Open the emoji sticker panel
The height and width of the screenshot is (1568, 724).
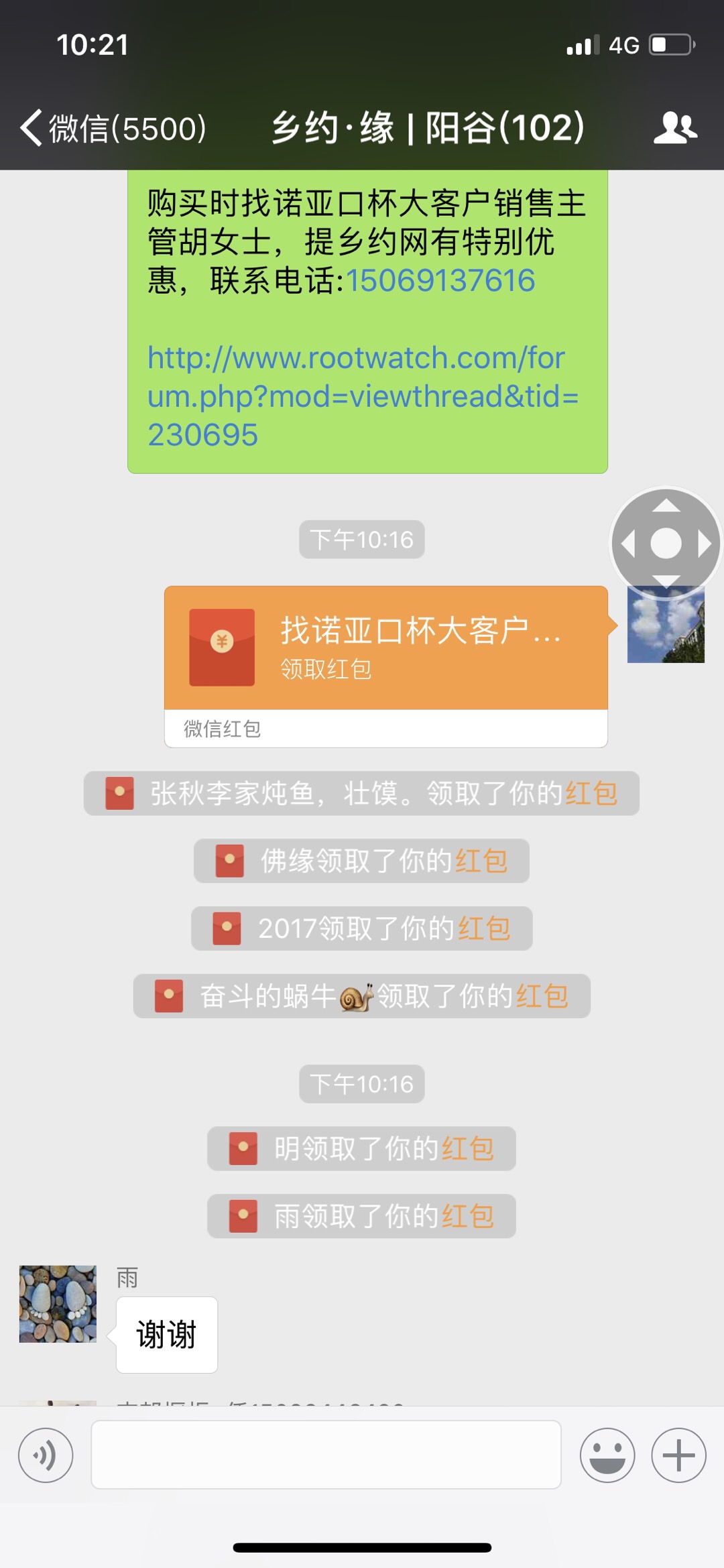pyautogui.click(x=607, y=1455)
